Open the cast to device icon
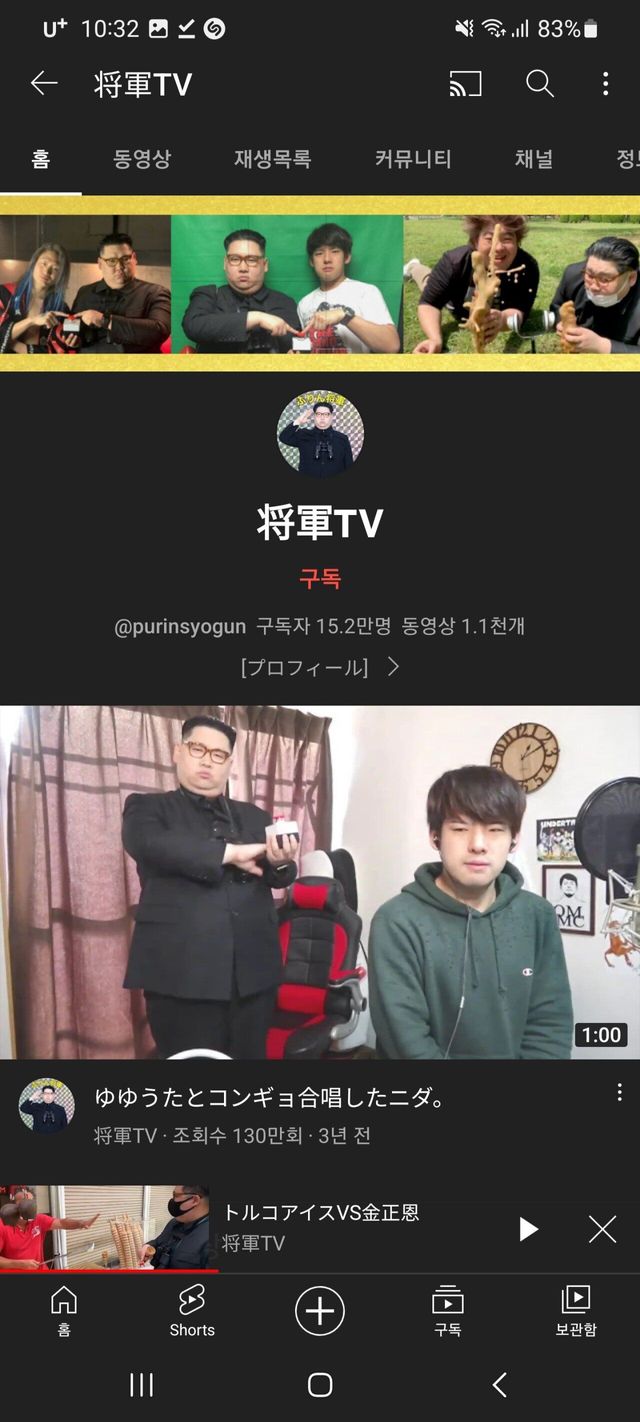Image resolution: width=640 pixels, height=1422 pixels. point(465,84)
